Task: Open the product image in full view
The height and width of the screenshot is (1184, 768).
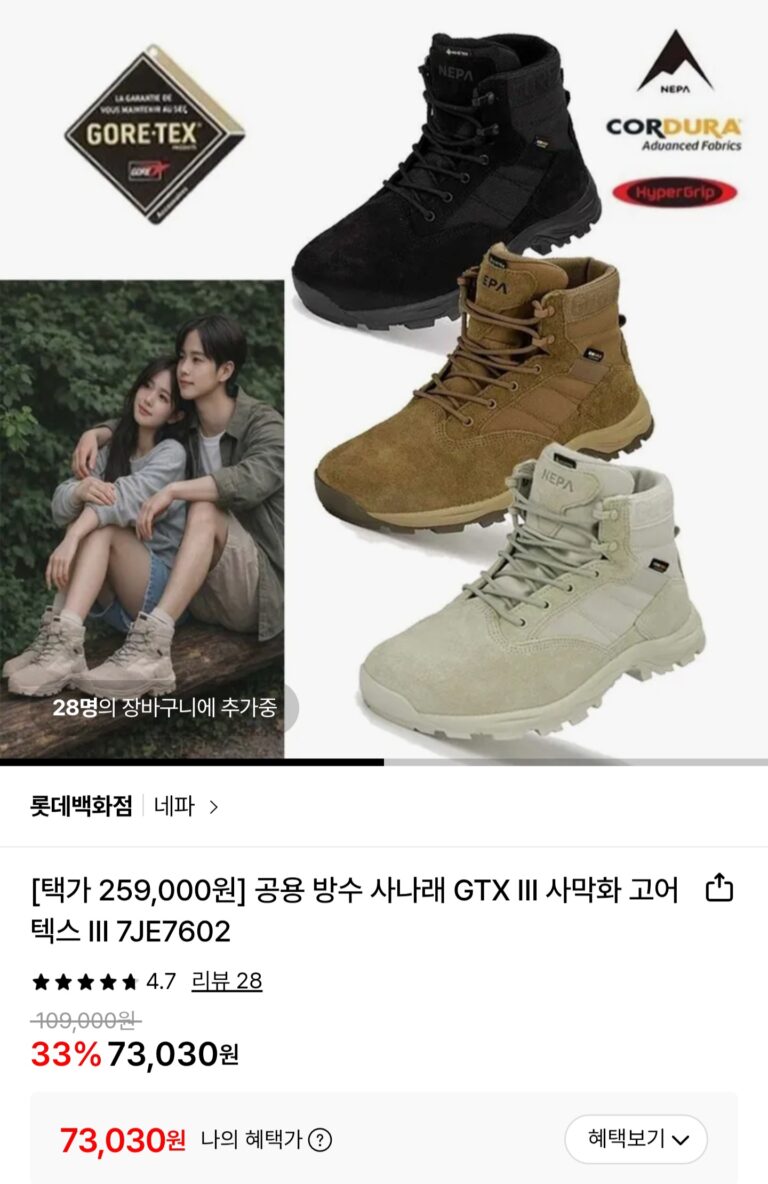Action: click(384, 380)
